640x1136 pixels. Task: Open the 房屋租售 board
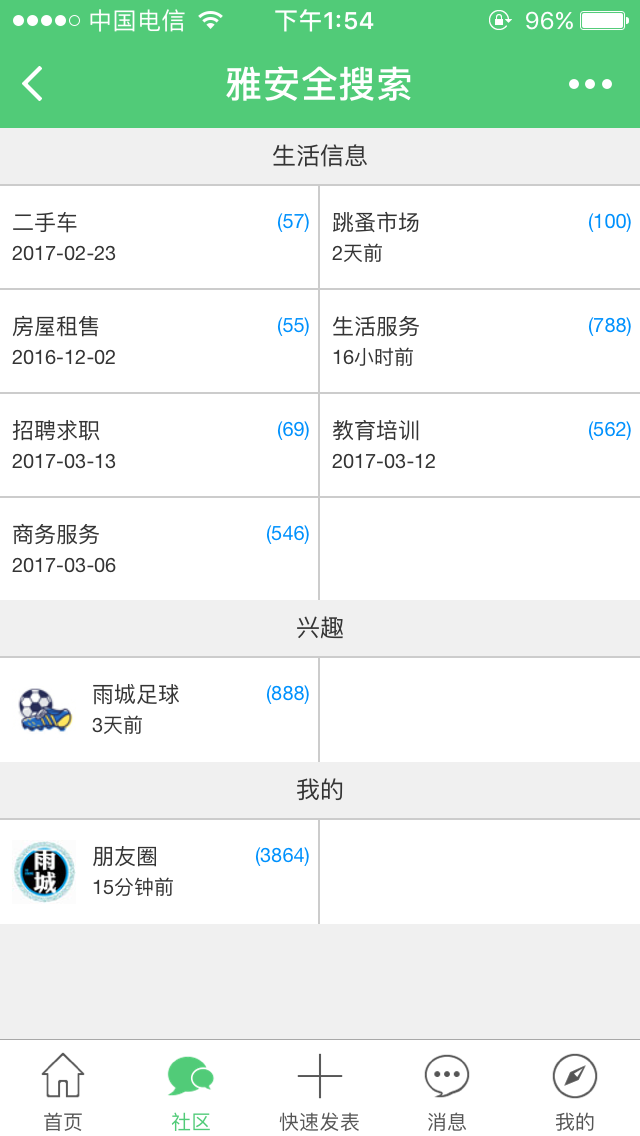point(160,341)
